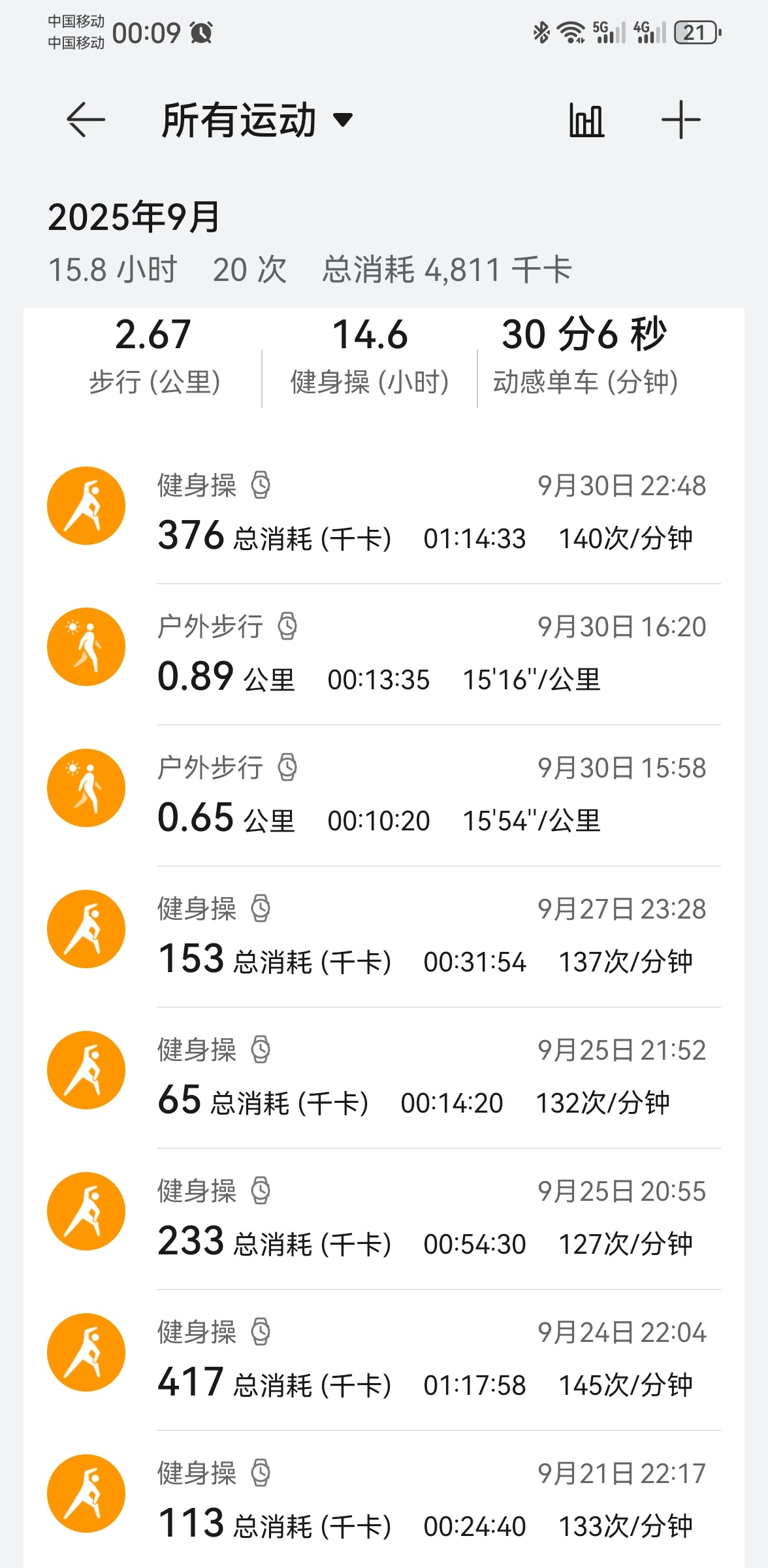Image resolution: width=768 pixels, height=1568 pixels.
Task: Open the 户外步行 record of 0.89 公里
Action: (431, 654)
